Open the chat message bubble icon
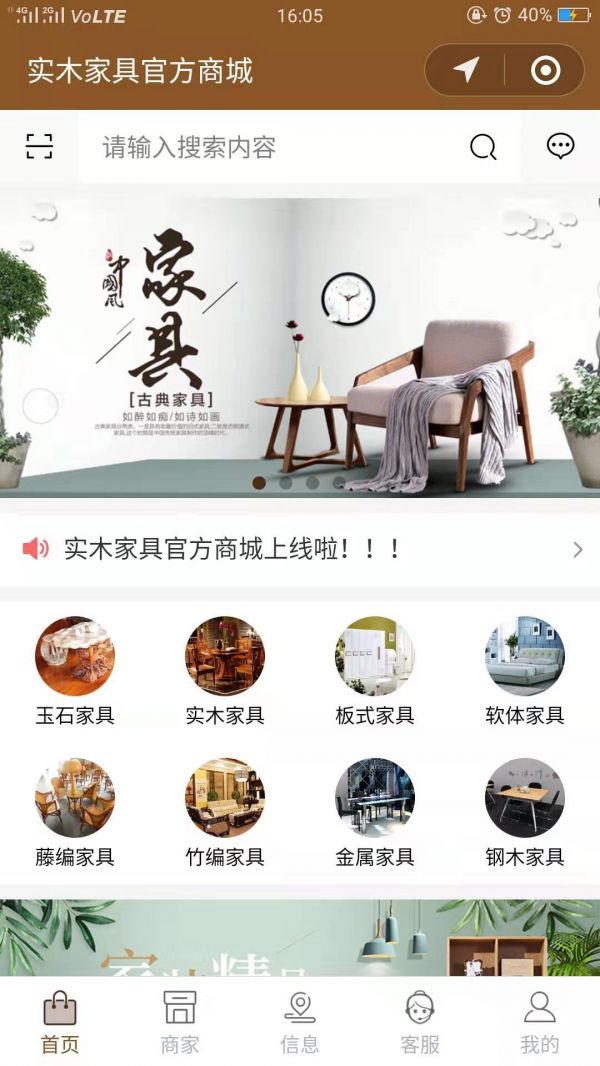This screenshot has width=600, height=1066. pyautogui.click(x=560, y=147)
